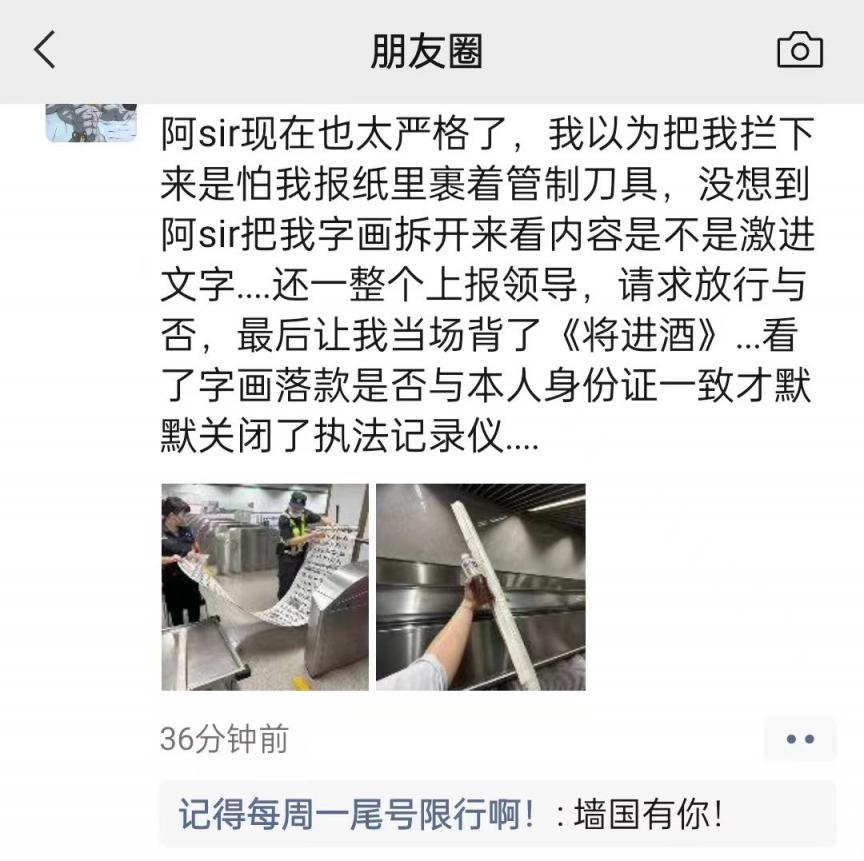Open the two-dot like/comment menu
864x861 pixels.
pos(799,740)
